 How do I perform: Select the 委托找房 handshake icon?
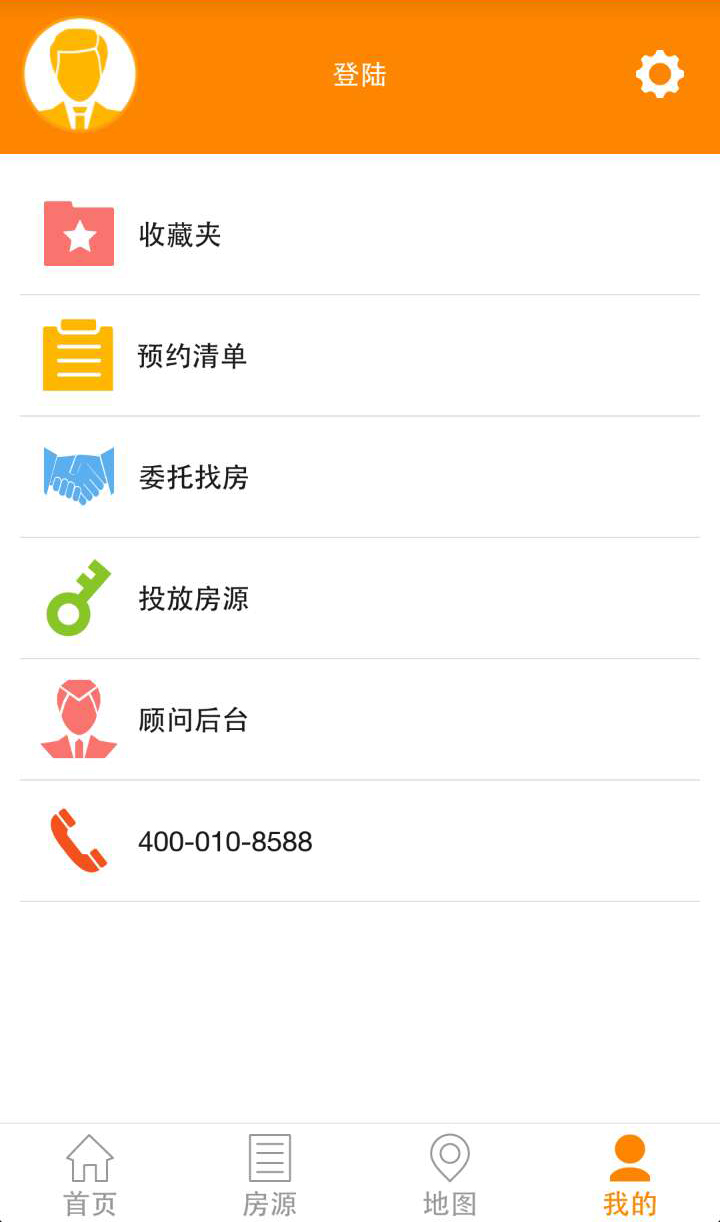coord(78,476)
